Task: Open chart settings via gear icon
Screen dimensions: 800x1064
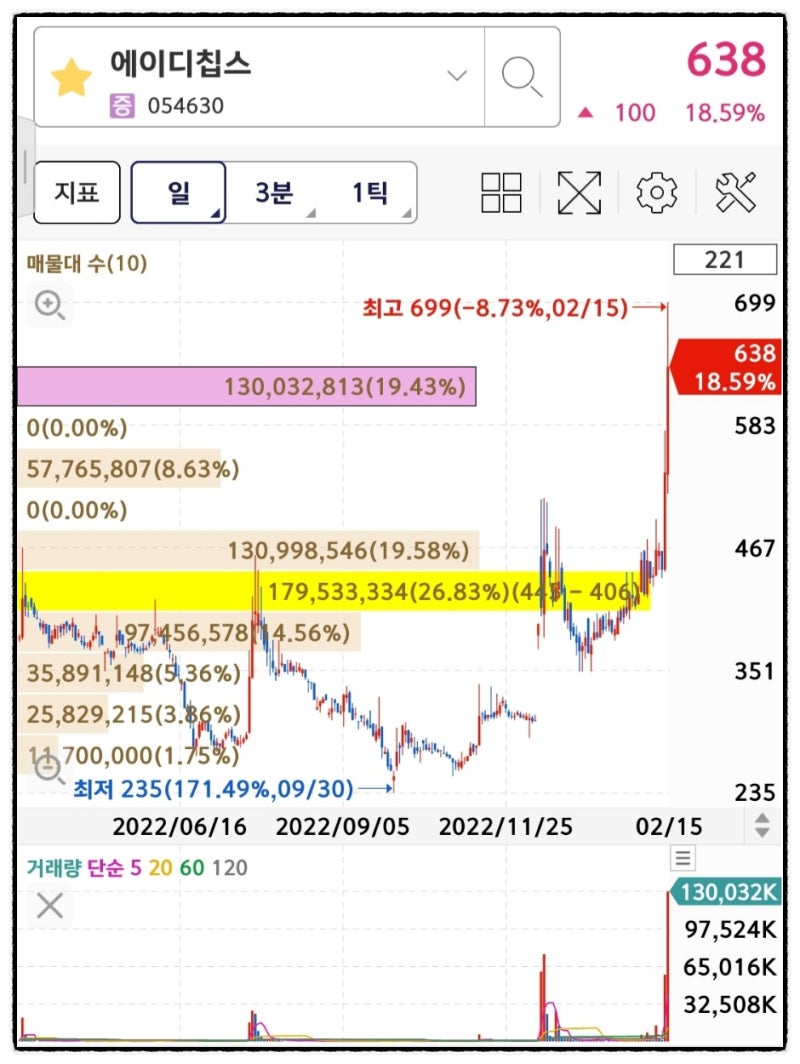Action: tap(656, 191)
